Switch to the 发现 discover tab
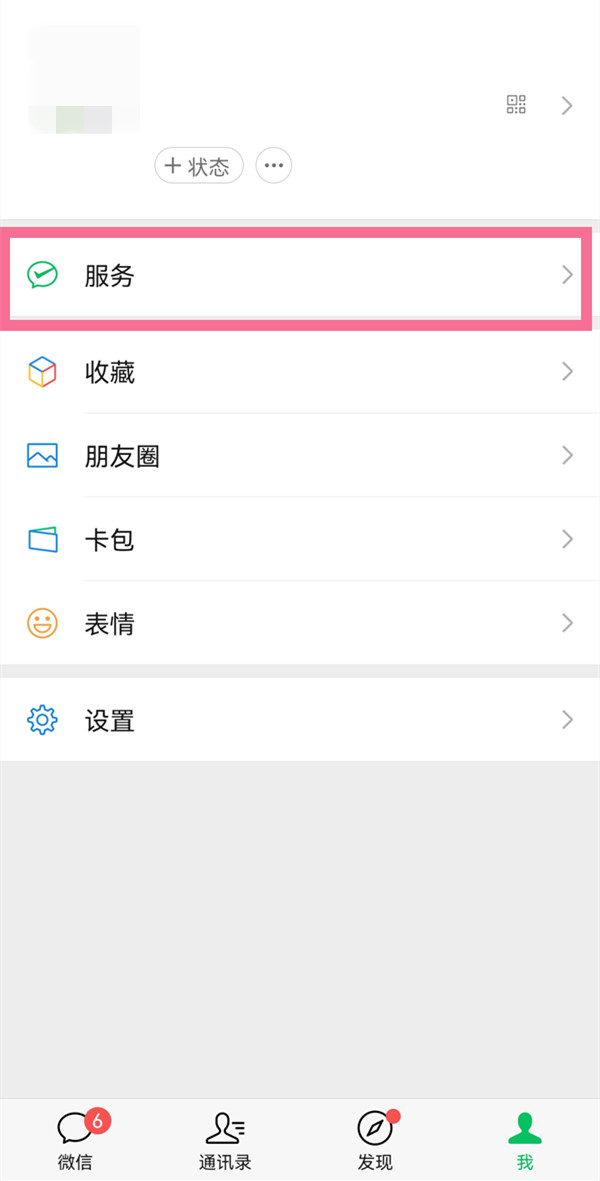Screen dimensions: 600x1181 [x=375, y=1140]
